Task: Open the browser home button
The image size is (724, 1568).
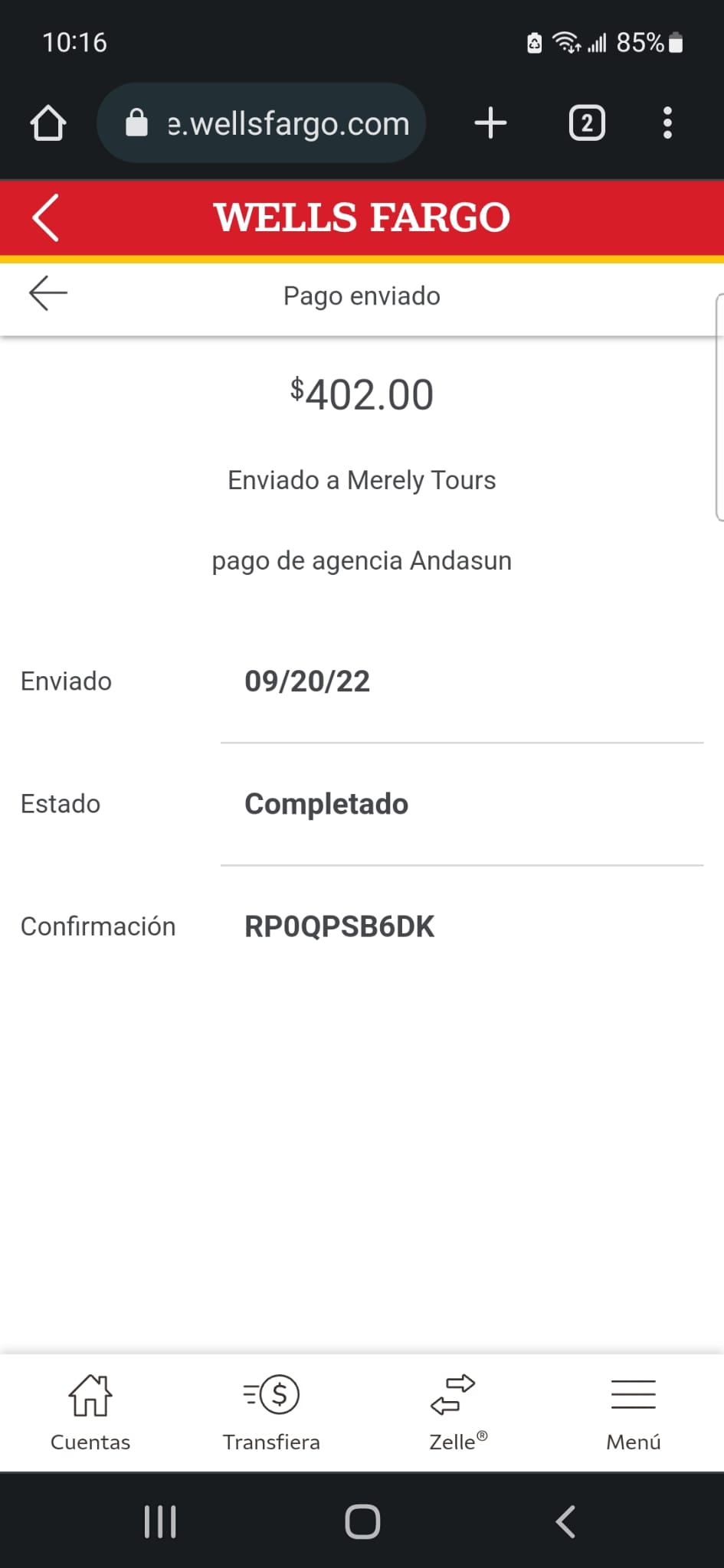Action: (x=48, y=123)
